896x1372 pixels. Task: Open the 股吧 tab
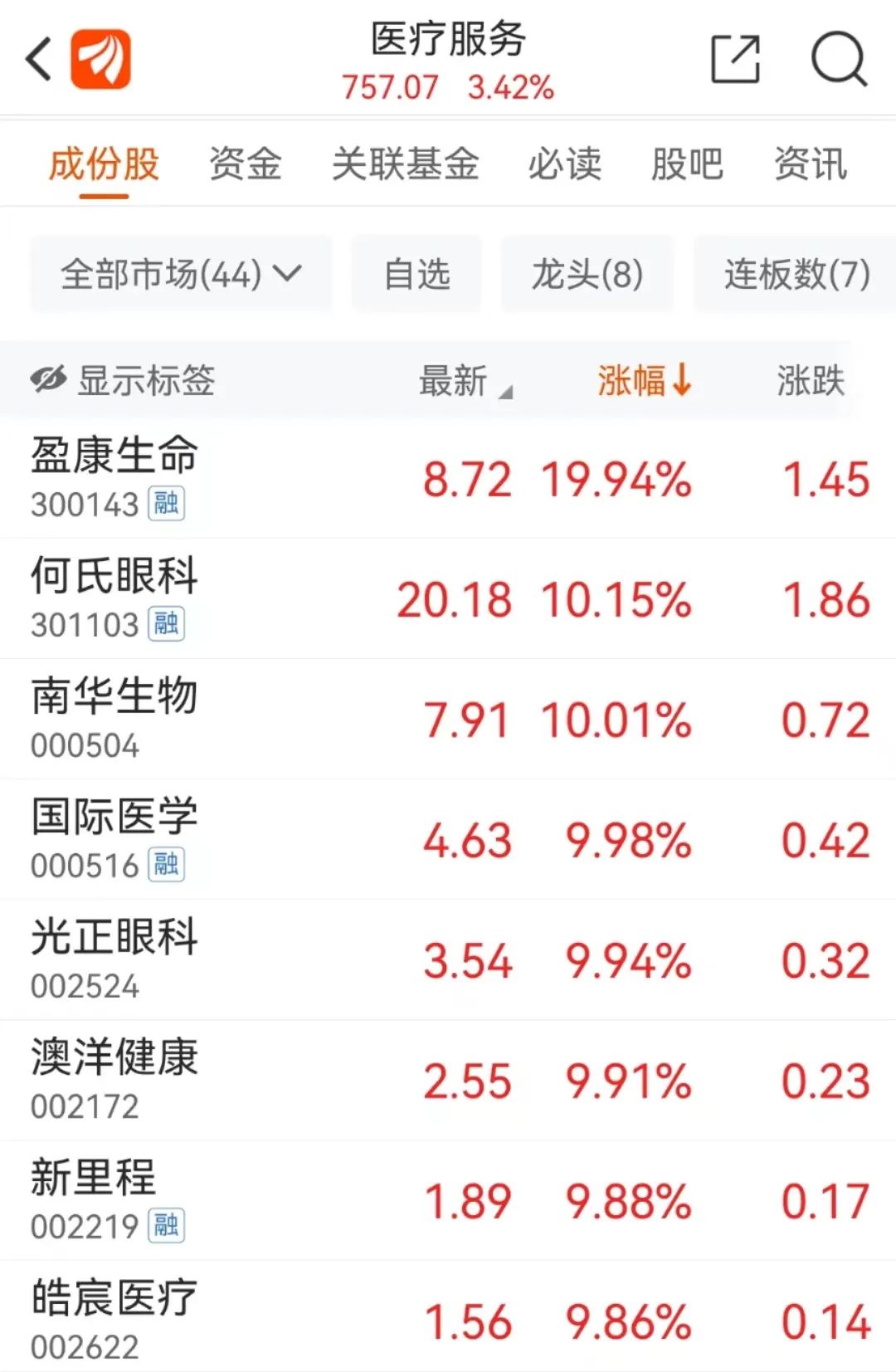click(x=689, y=164)
